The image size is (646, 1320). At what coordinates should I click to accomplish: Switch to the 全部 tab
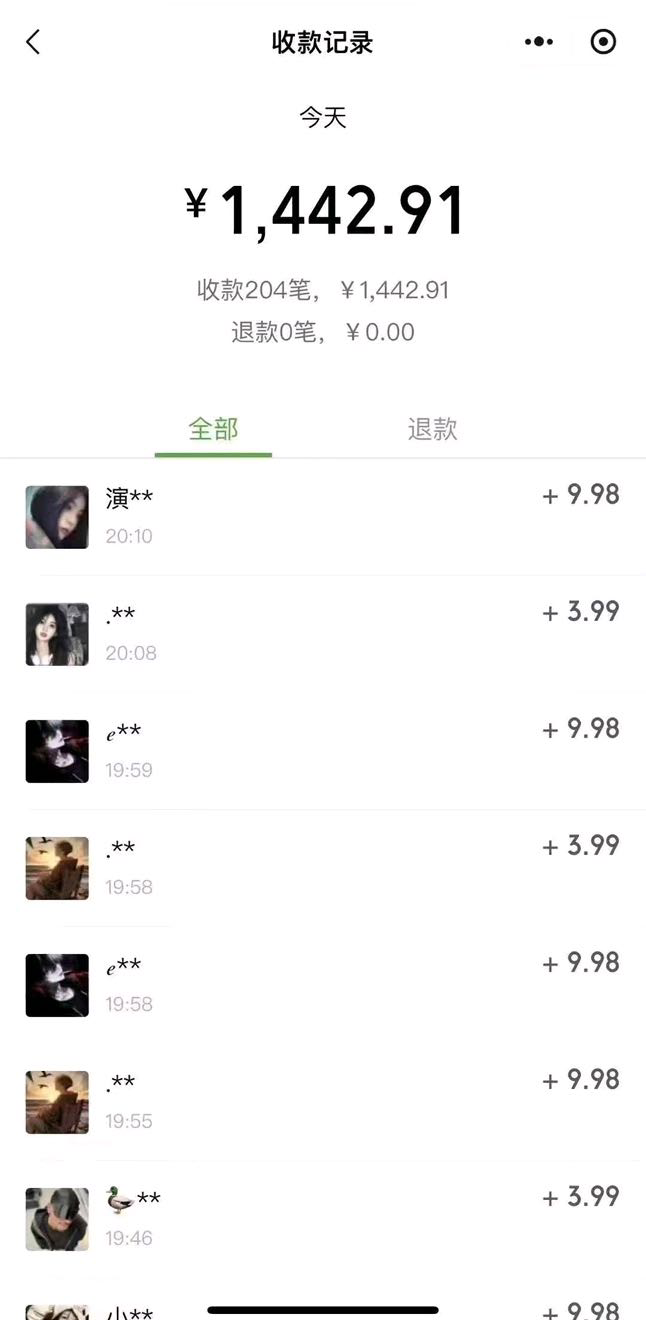(x=213, y=429)
